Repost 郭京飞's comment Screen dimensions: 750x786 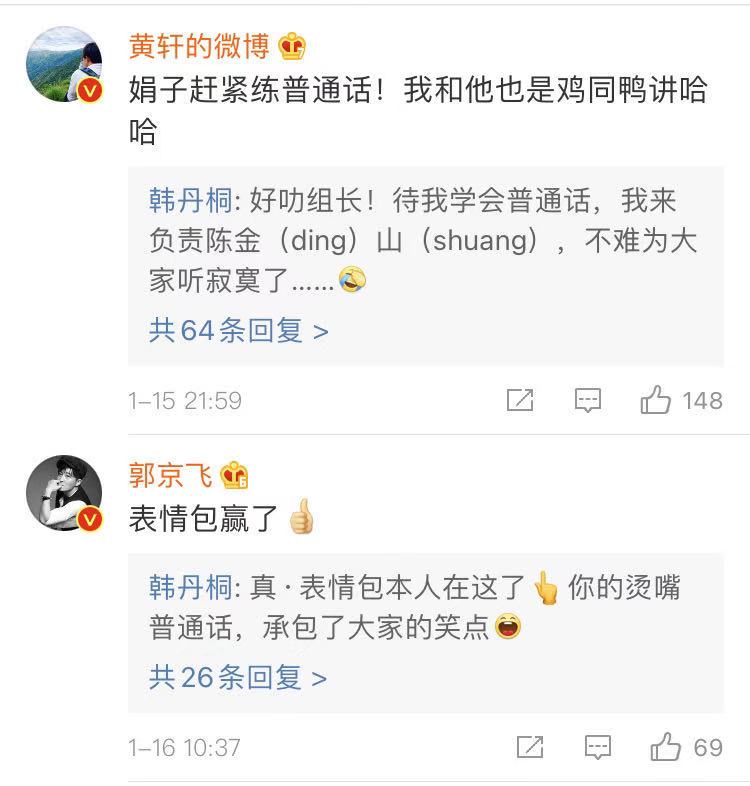pyautogui.click(x=529, y=747)
